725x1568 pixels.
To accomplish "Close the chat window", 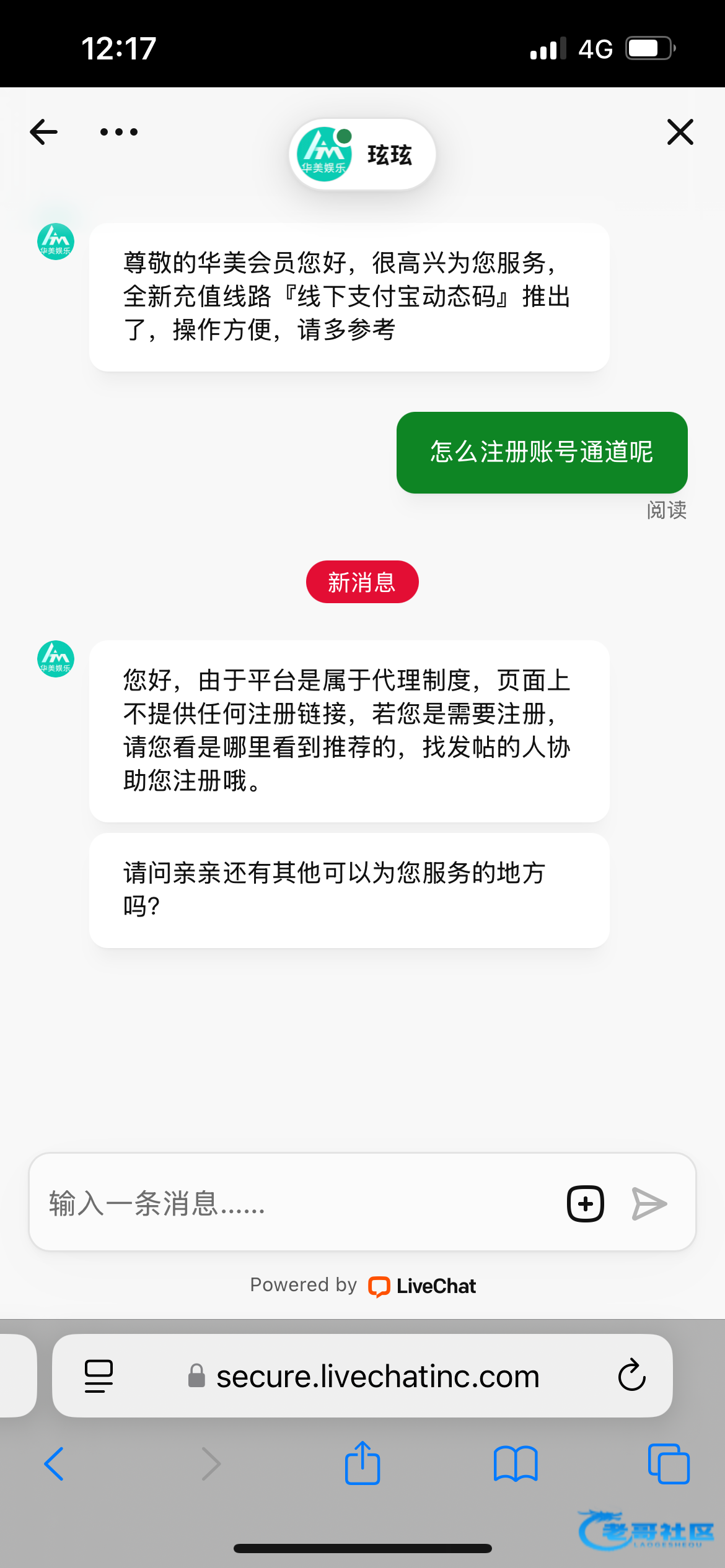I will click(680, 132).
